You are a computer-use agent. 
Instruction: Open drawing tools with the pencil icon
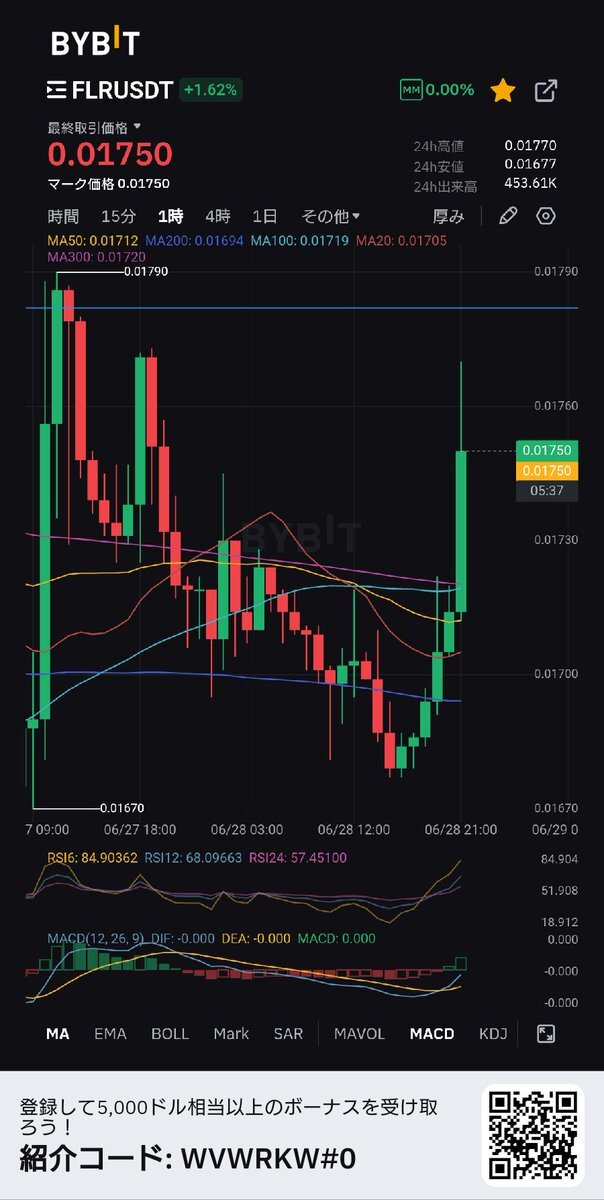508,216
